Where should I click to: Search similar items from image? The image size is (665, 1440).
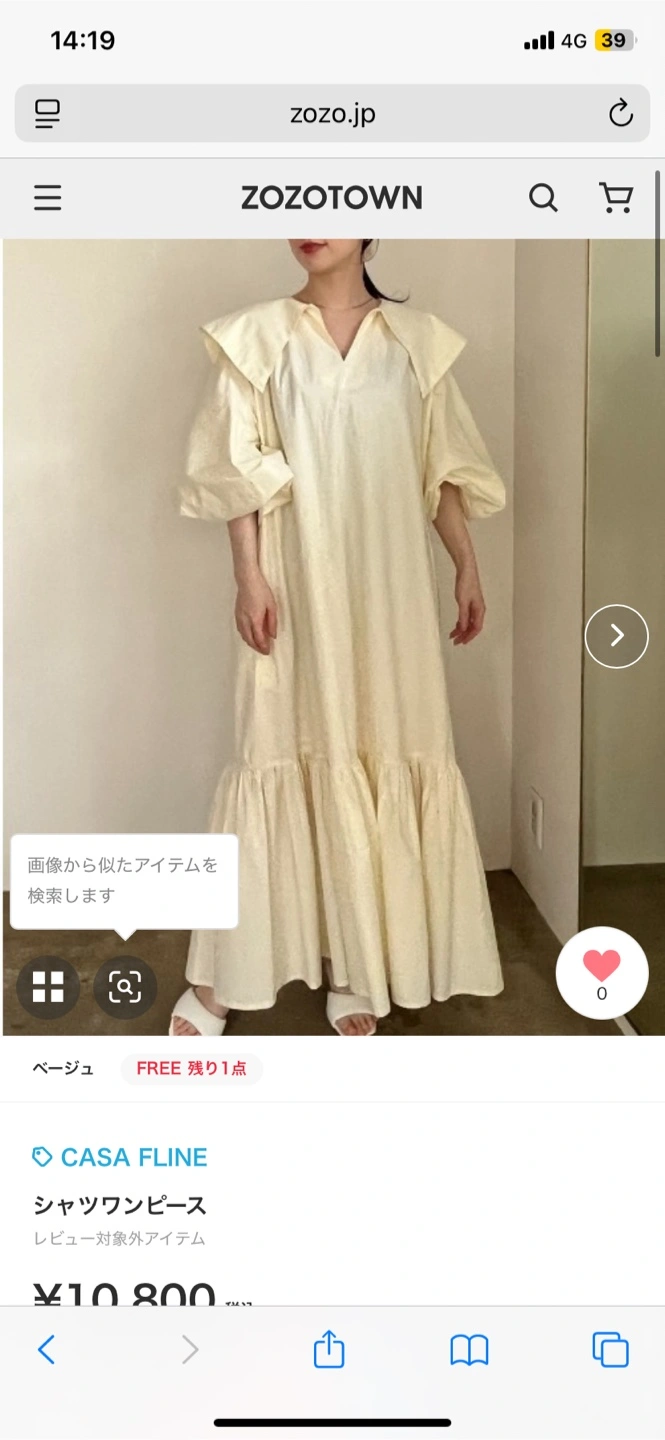125,987
